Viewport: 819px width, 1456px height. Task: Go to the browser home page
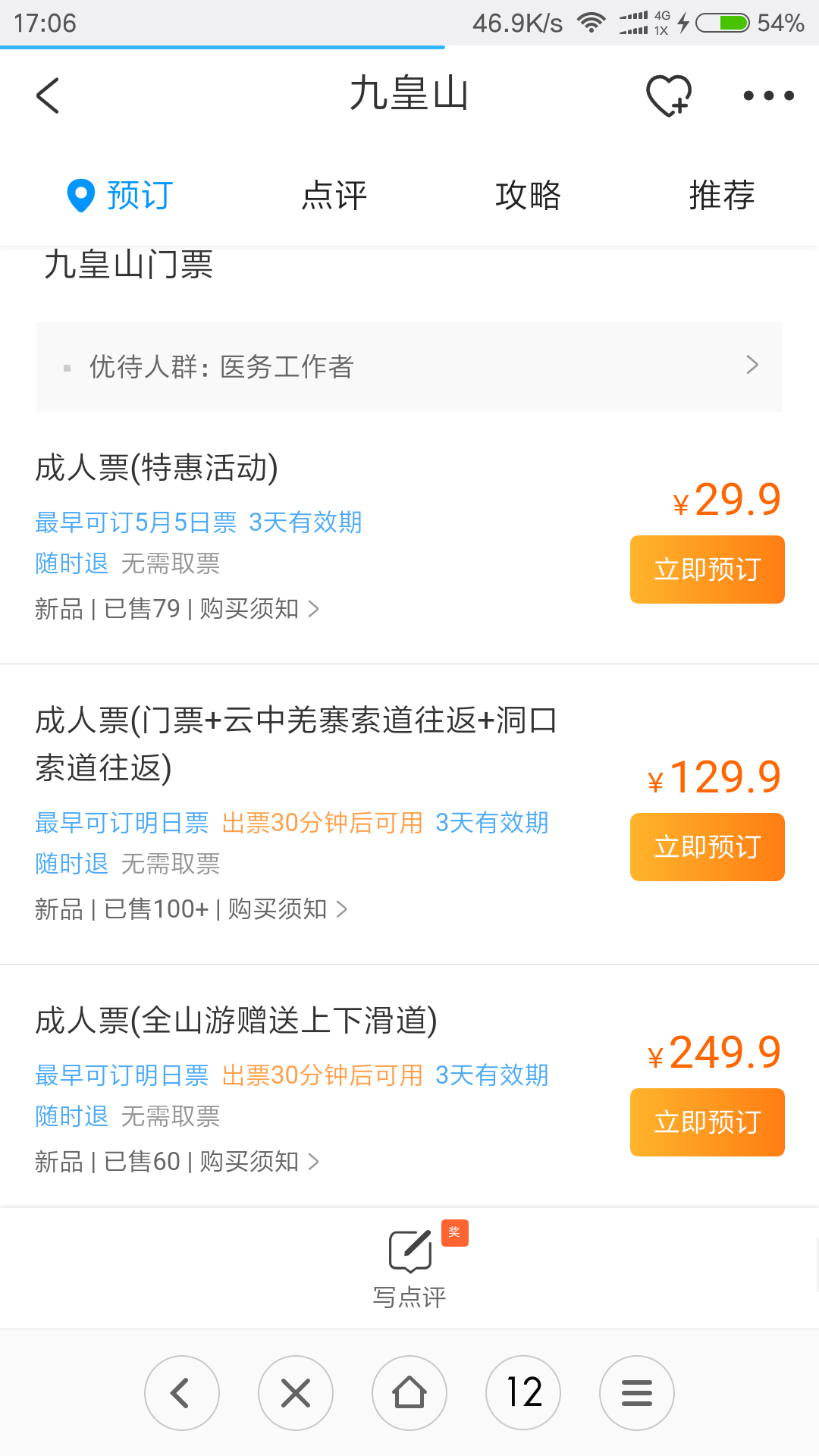(409, 1393)
